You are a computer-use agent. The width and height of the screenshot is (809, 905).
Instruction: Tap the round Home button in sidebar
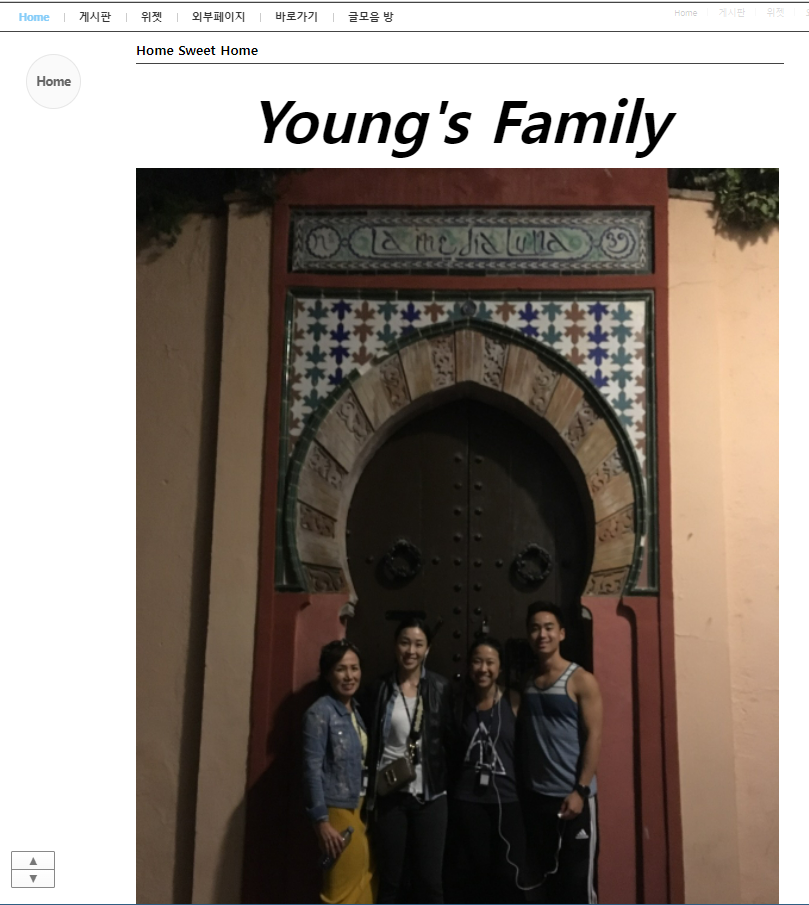(x=53, y=82)
